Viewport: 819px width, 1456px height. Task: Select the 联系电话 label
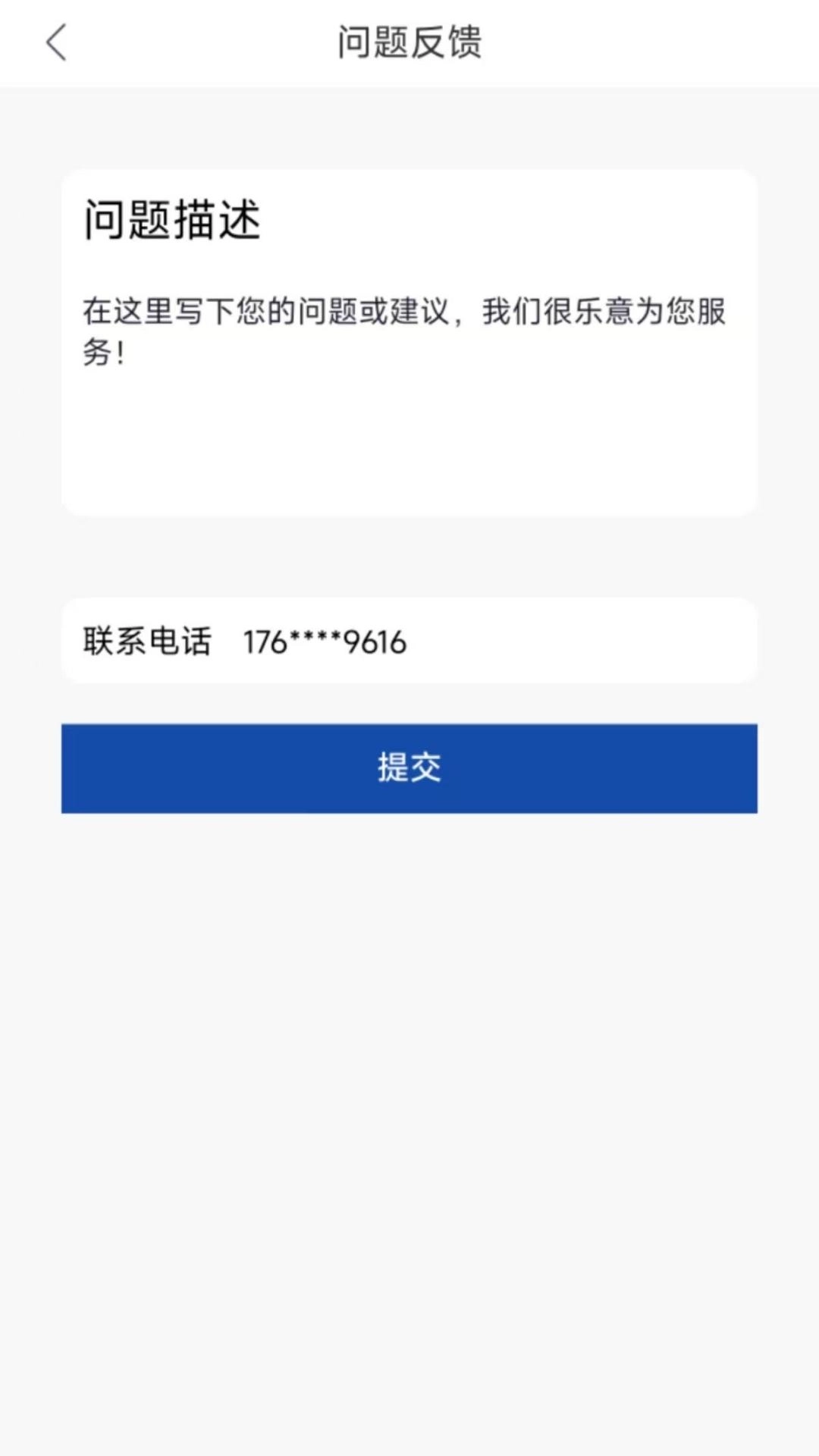[x=146, y=642]
